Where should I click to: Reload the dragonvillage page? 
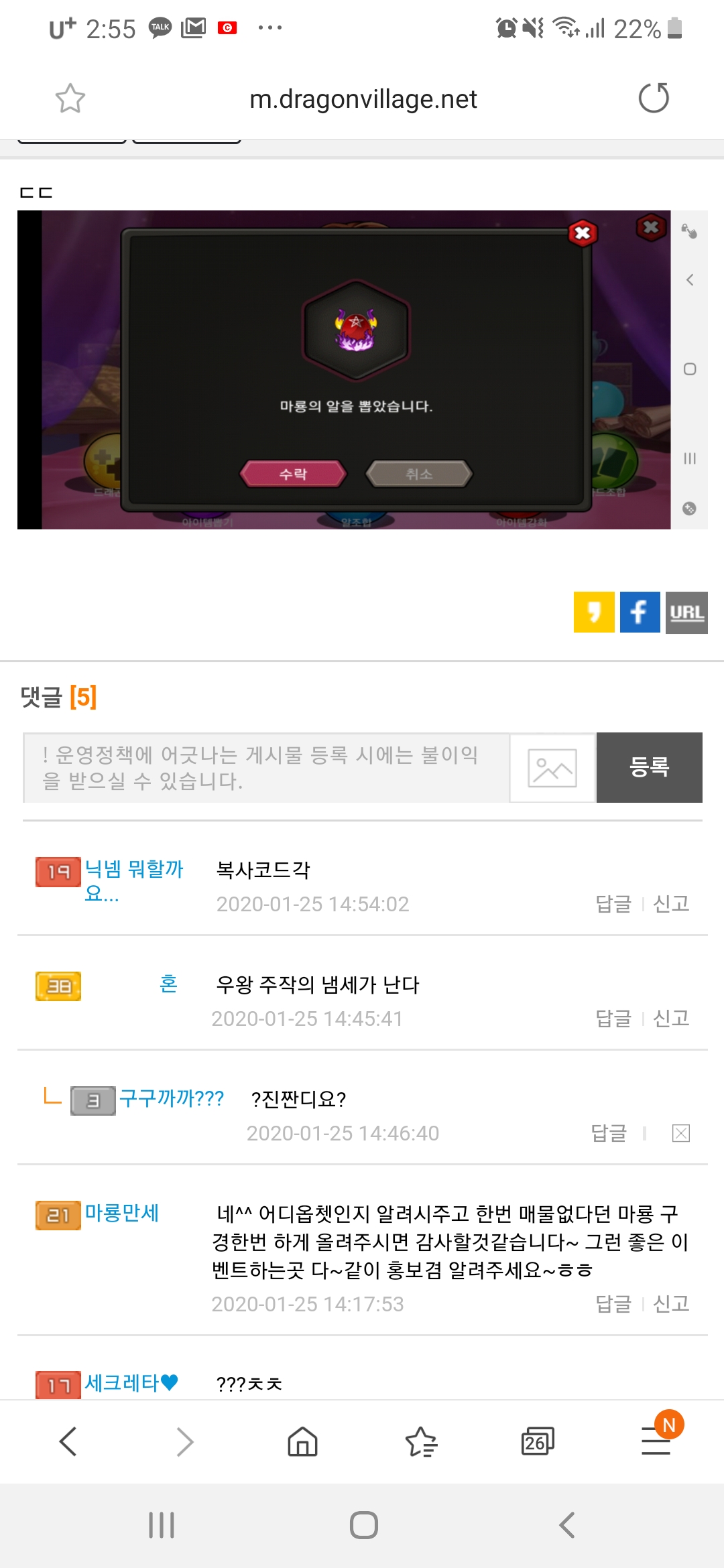pos(654,99)
